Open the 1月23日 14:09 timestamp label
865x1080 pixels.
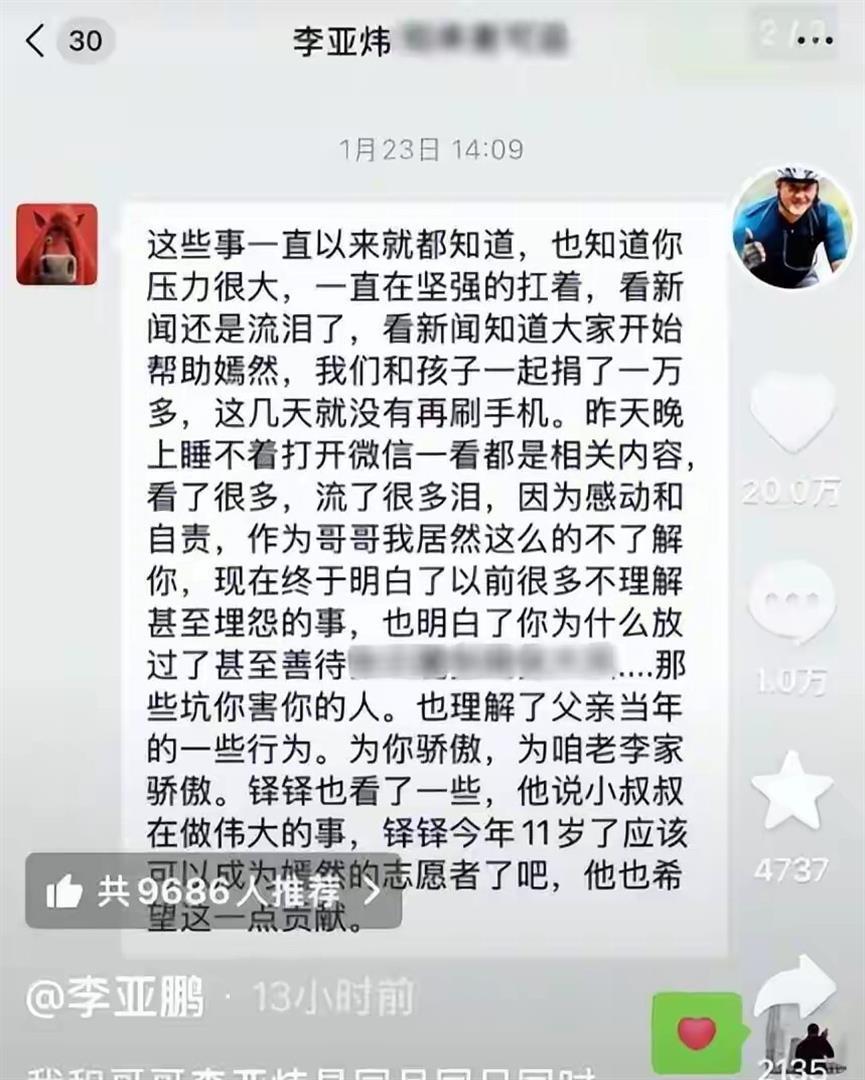pyautogui.click(x=432, y=146)
